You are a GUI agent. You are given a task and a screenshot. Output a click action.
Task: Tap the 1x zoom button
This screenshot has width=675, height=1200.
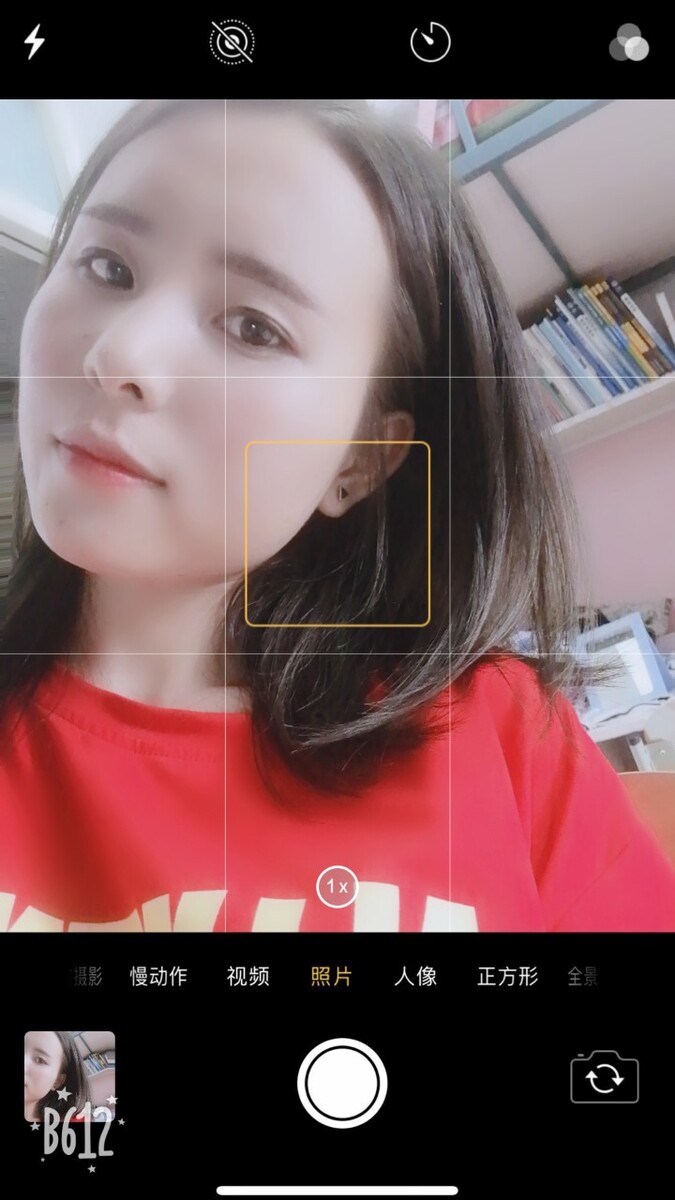337,886
